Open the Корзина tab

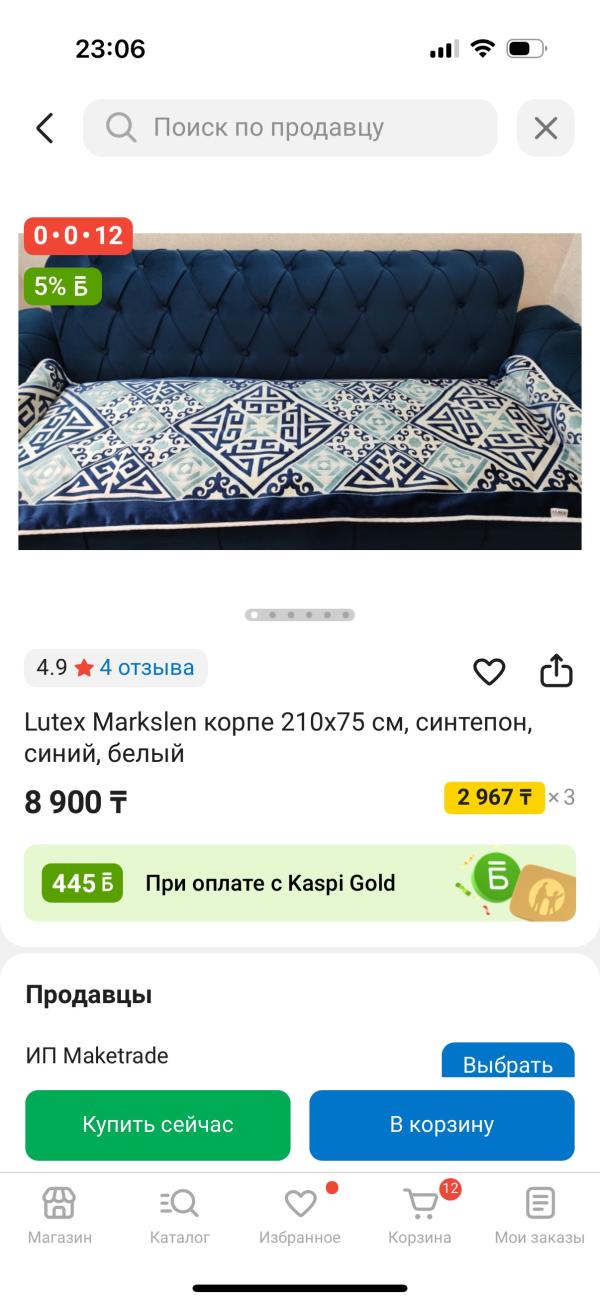click(x=420, y=1215)
